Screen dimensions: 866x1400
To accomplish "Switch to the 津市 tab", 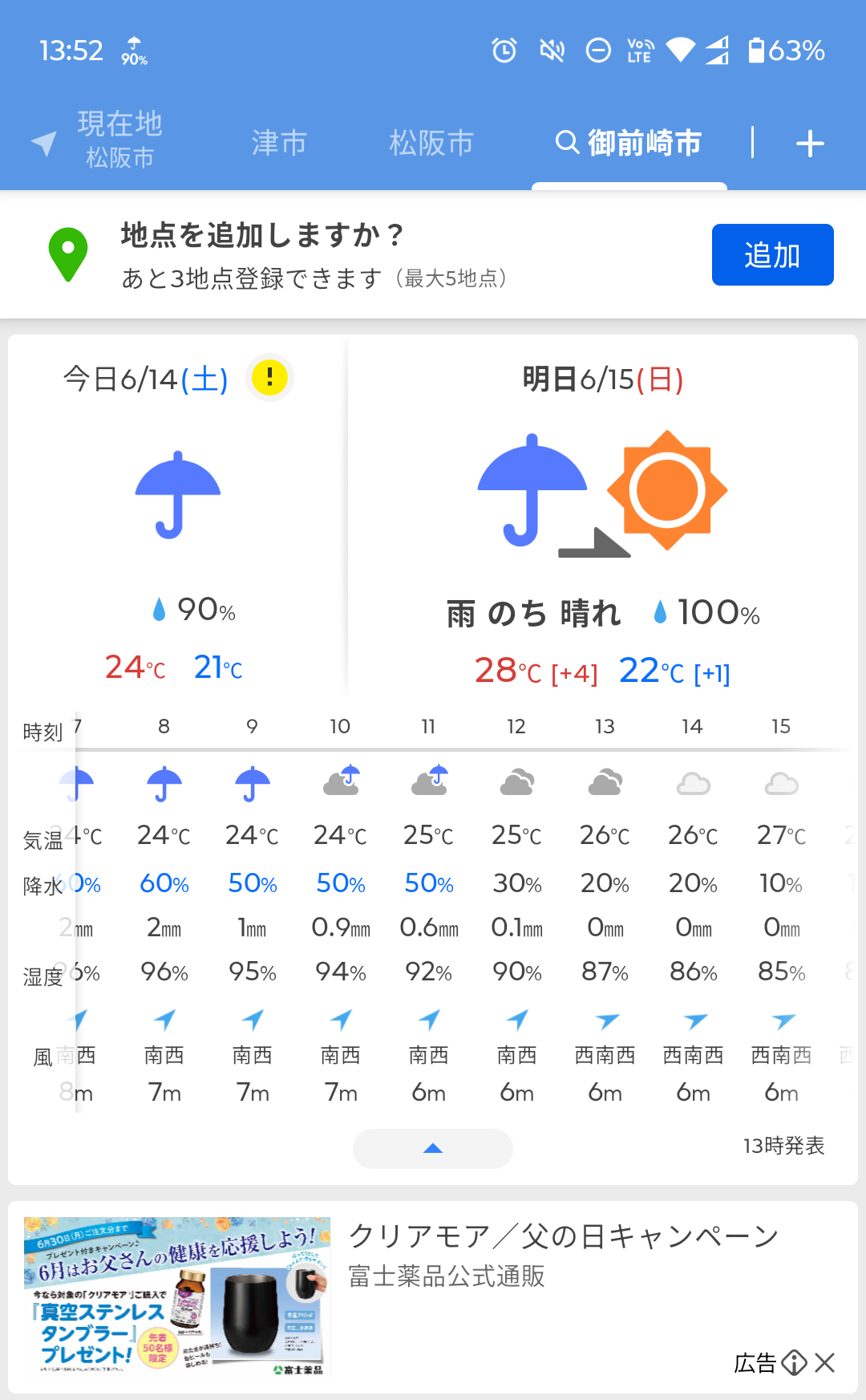I will 279,143.
